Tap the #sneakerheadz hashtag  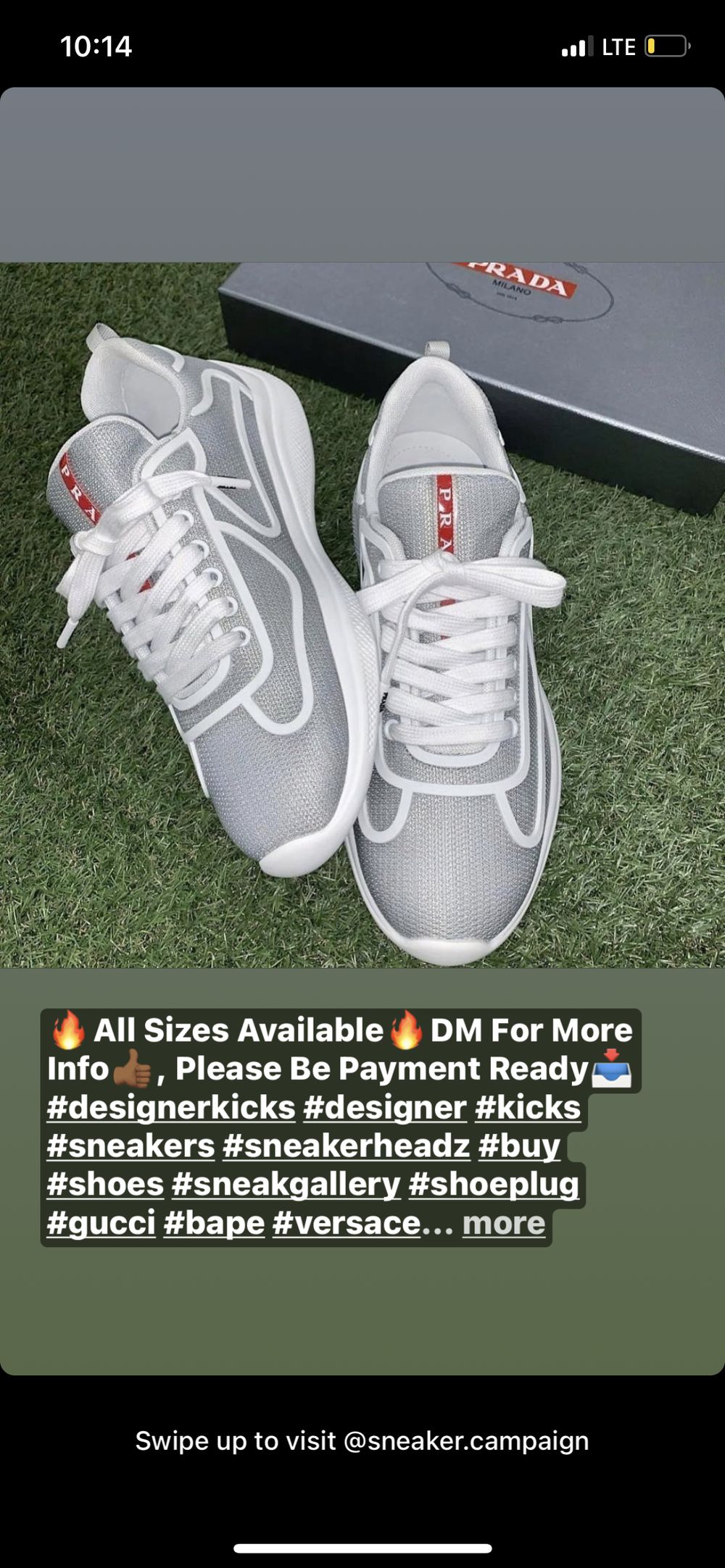pos(347,1146)
